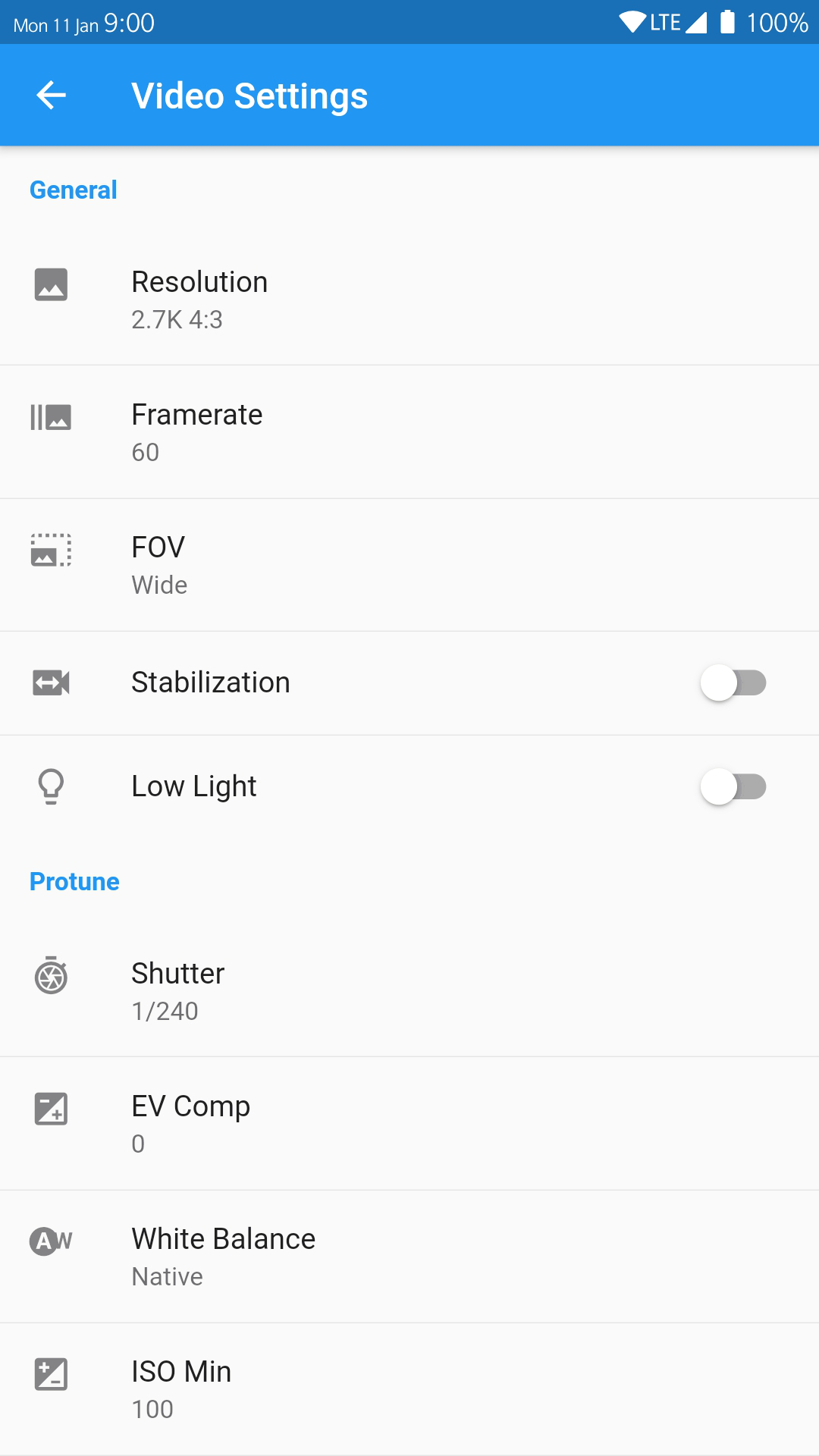This screenshot has height=1456, width=819.
Task: Open the Shutter setting
Action: [409, 991]
